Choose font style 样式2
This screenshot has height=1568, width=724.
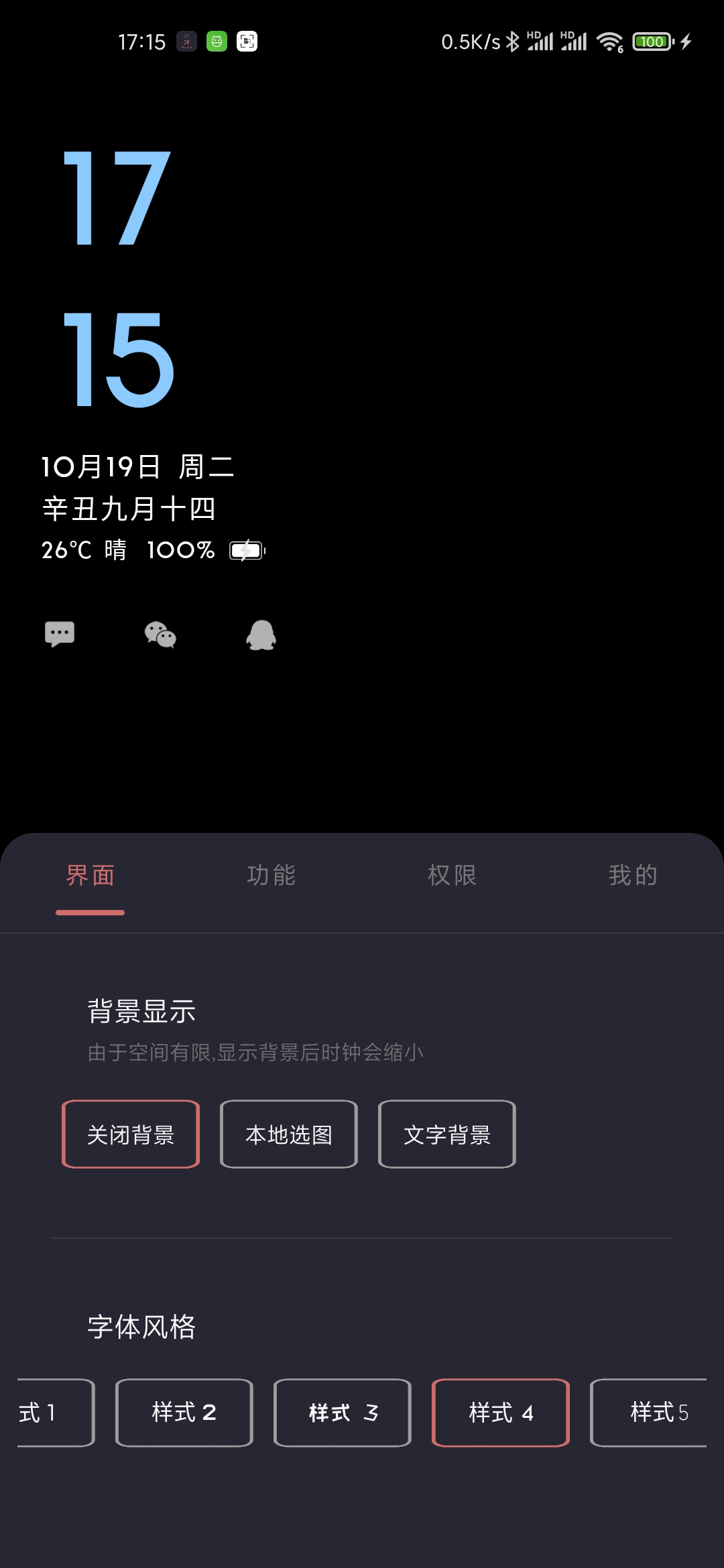click(184, 1413)
